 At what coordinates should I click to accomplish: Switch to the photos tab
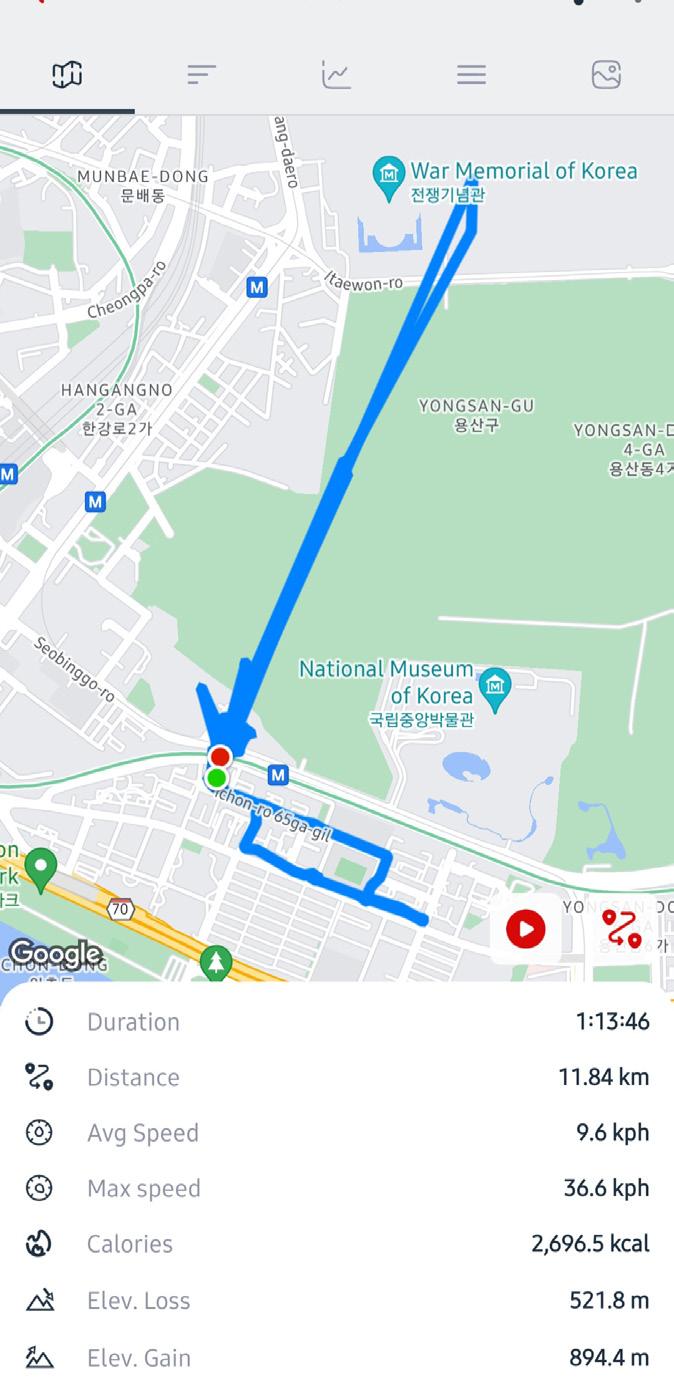tap(606, 75)
